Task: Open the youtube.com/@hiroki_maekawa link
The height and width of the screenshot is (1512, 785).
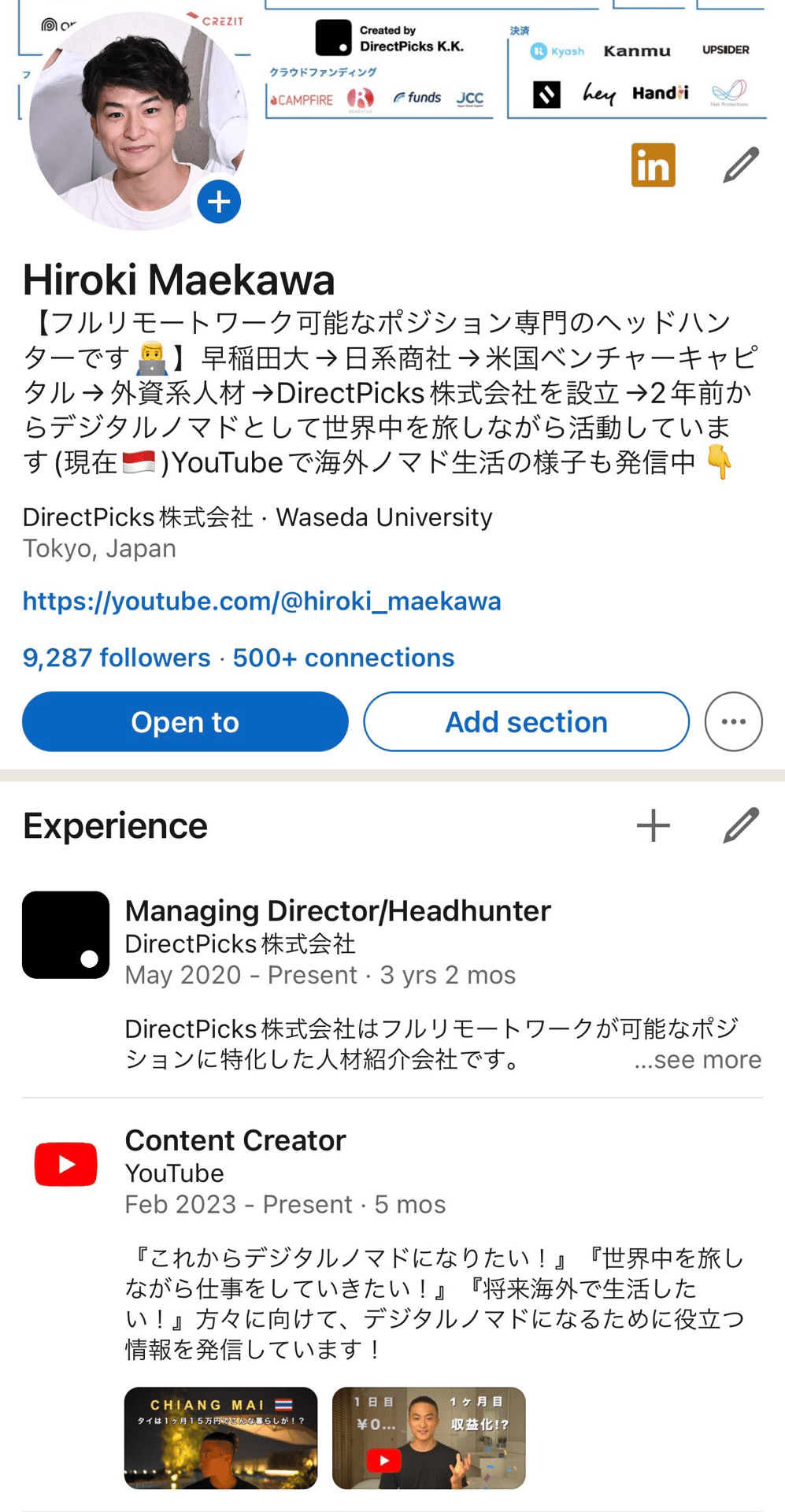Action: [x=262, y=601]
